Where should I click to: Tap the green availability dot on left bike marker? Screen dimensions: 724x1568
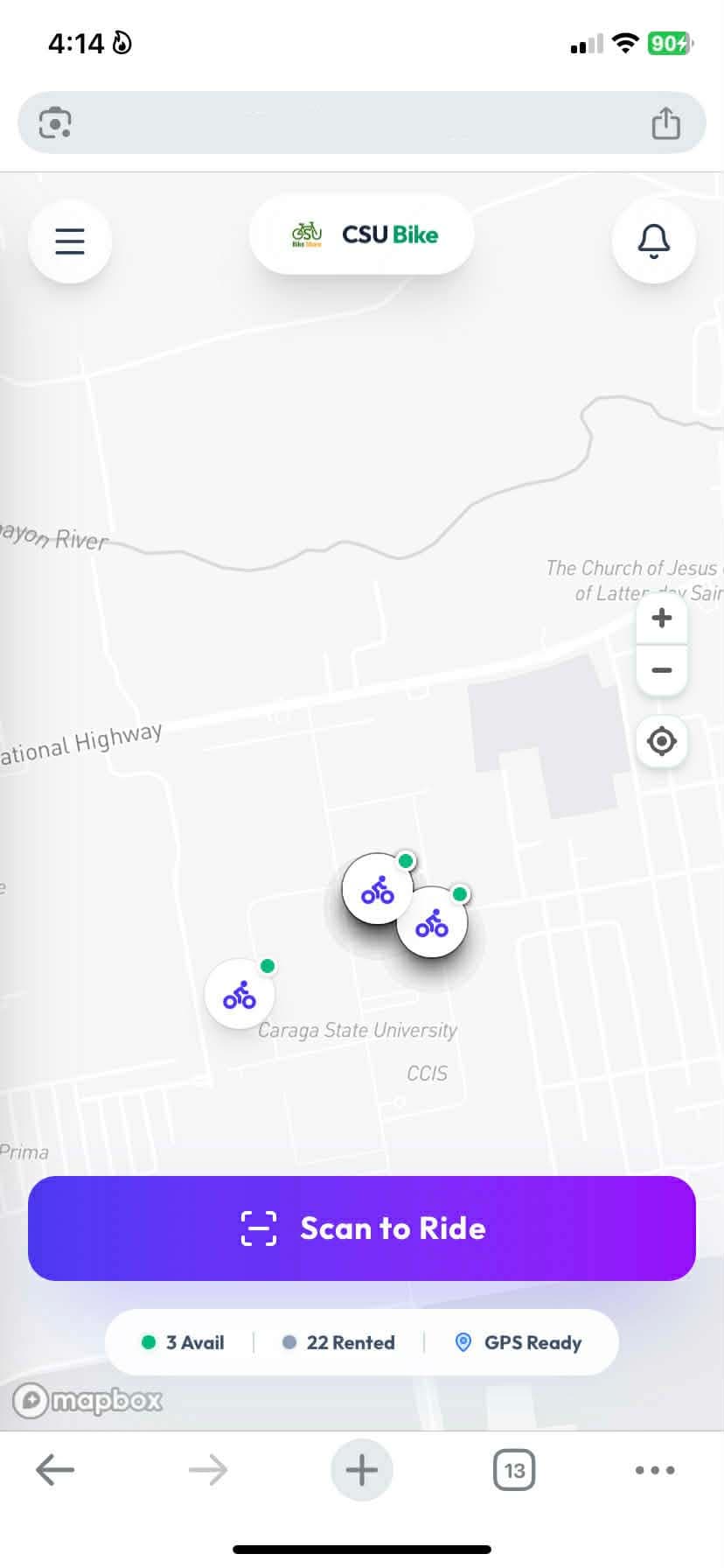268,966
